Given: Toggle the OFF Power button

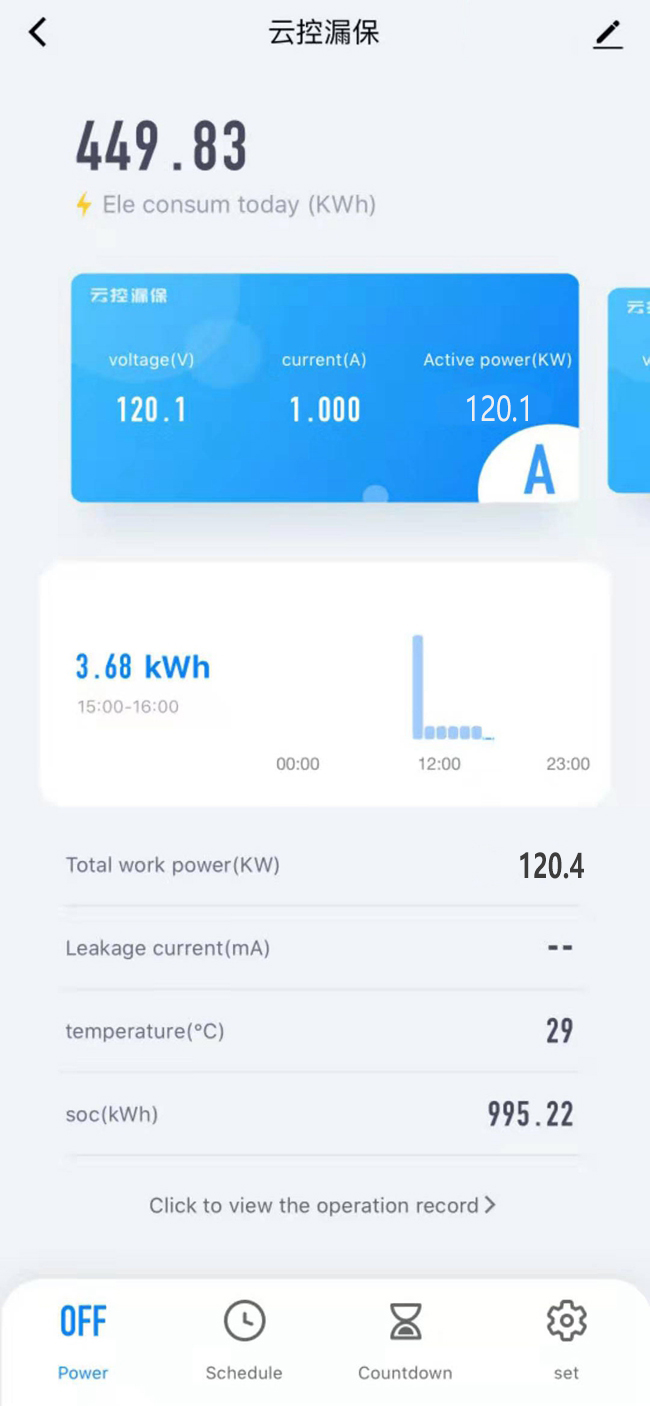Looking at the screenshot, I should [x=83, y=1339].
